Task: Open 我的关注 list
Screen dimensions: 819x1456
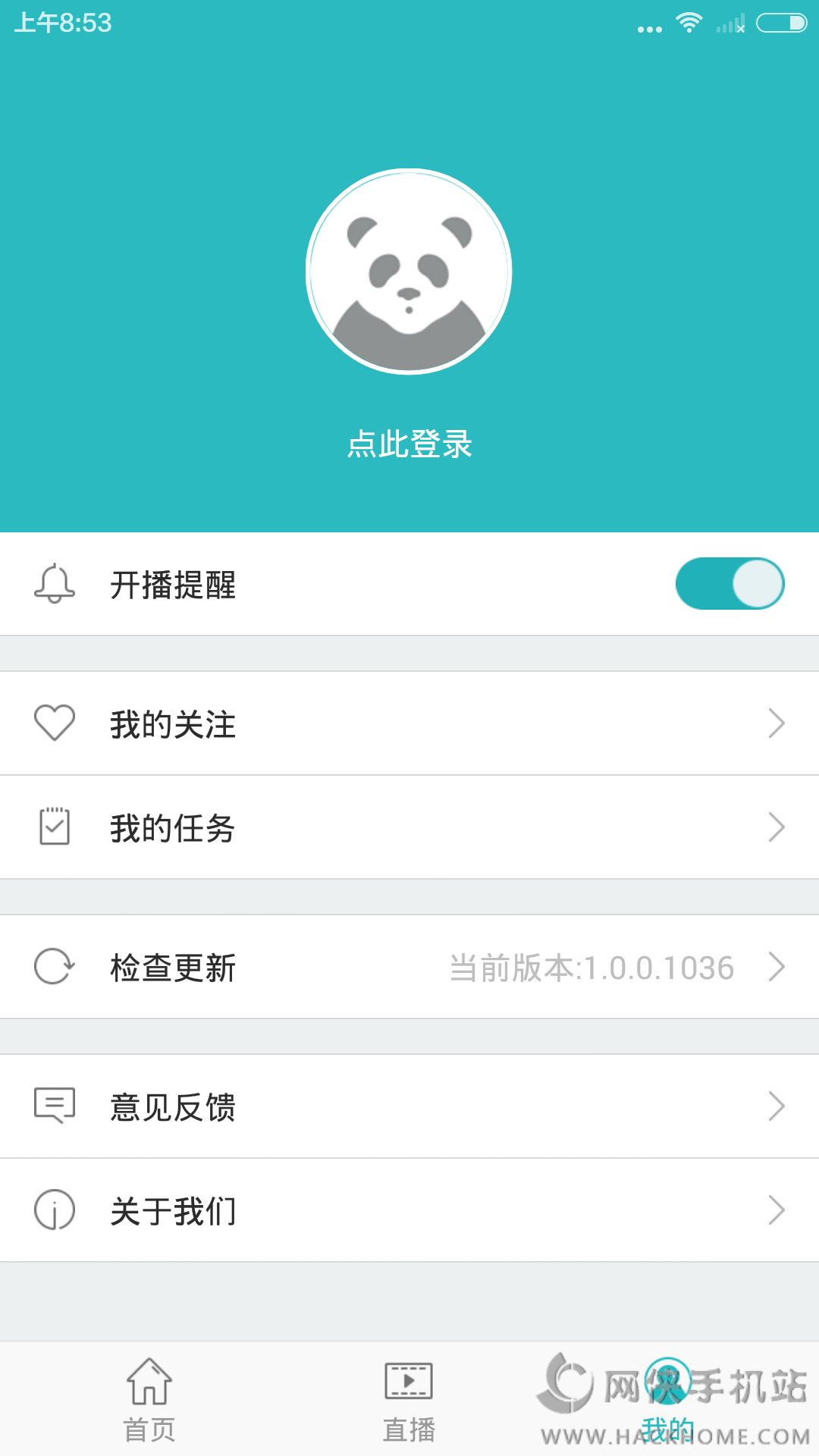Action: [x=409, y=723]
